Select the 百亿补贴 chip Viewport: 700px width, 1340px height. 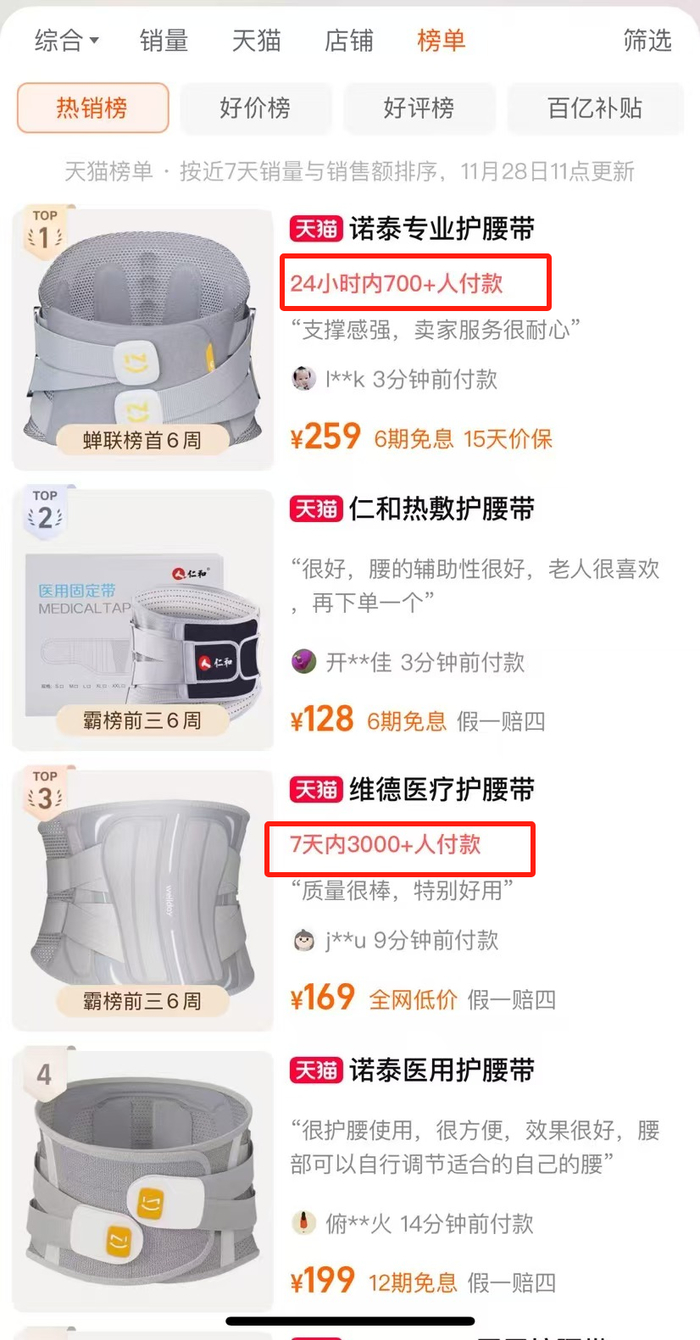[594, 108]
